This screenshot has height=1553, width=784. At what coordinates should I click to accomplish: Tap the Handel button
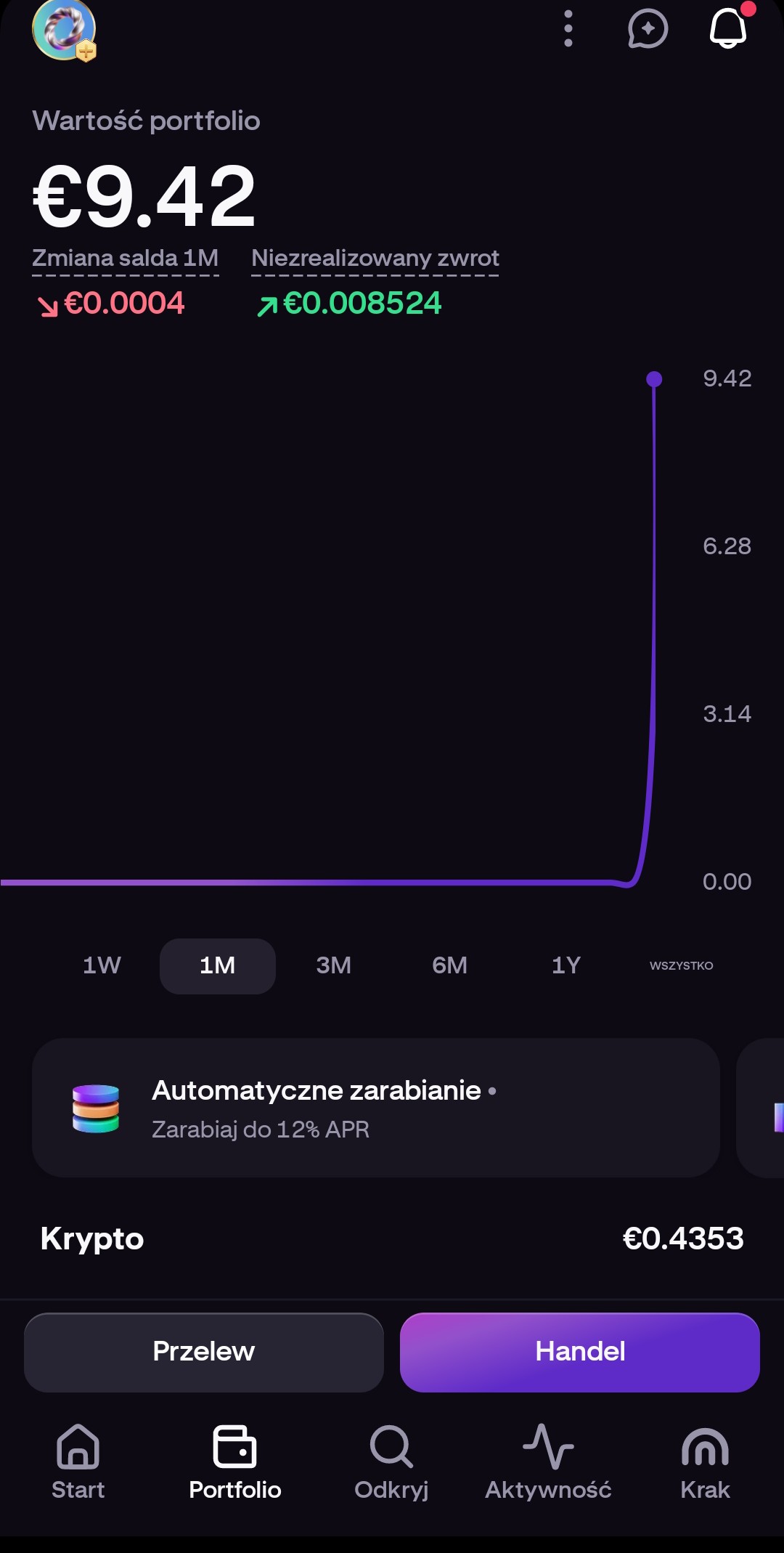click(x=579, y=1352)
